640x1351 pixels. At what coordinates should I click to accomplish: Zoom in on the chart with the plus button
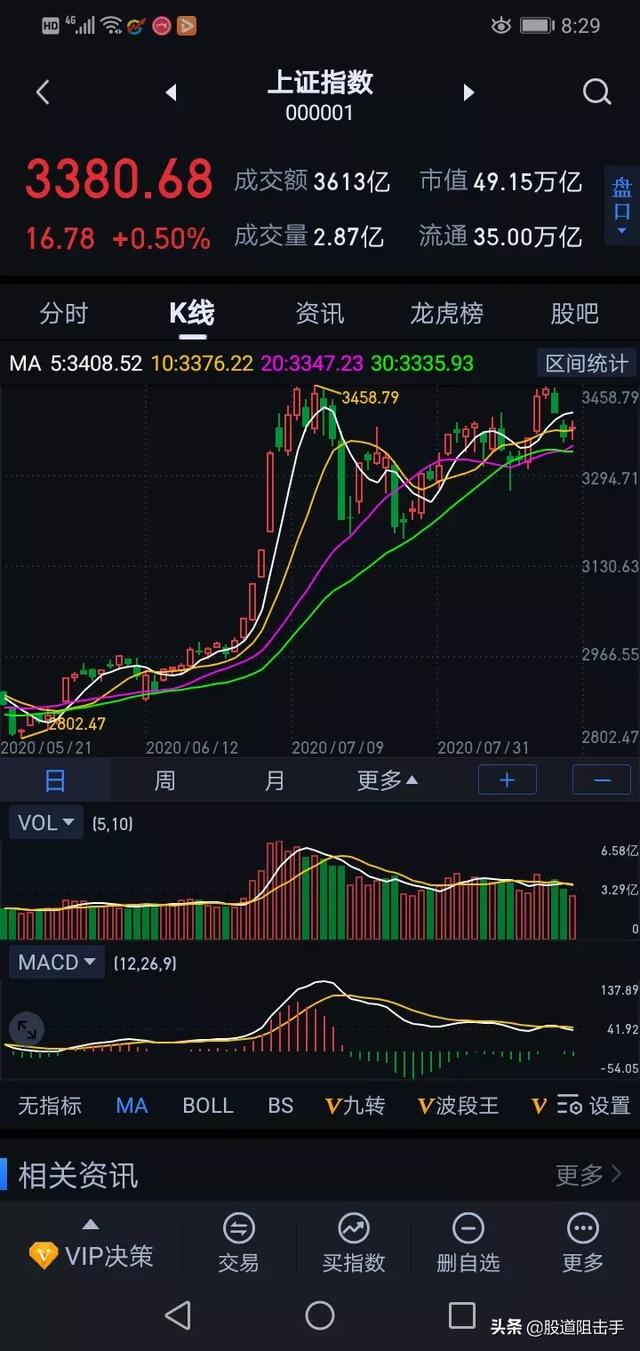(507, 780)
